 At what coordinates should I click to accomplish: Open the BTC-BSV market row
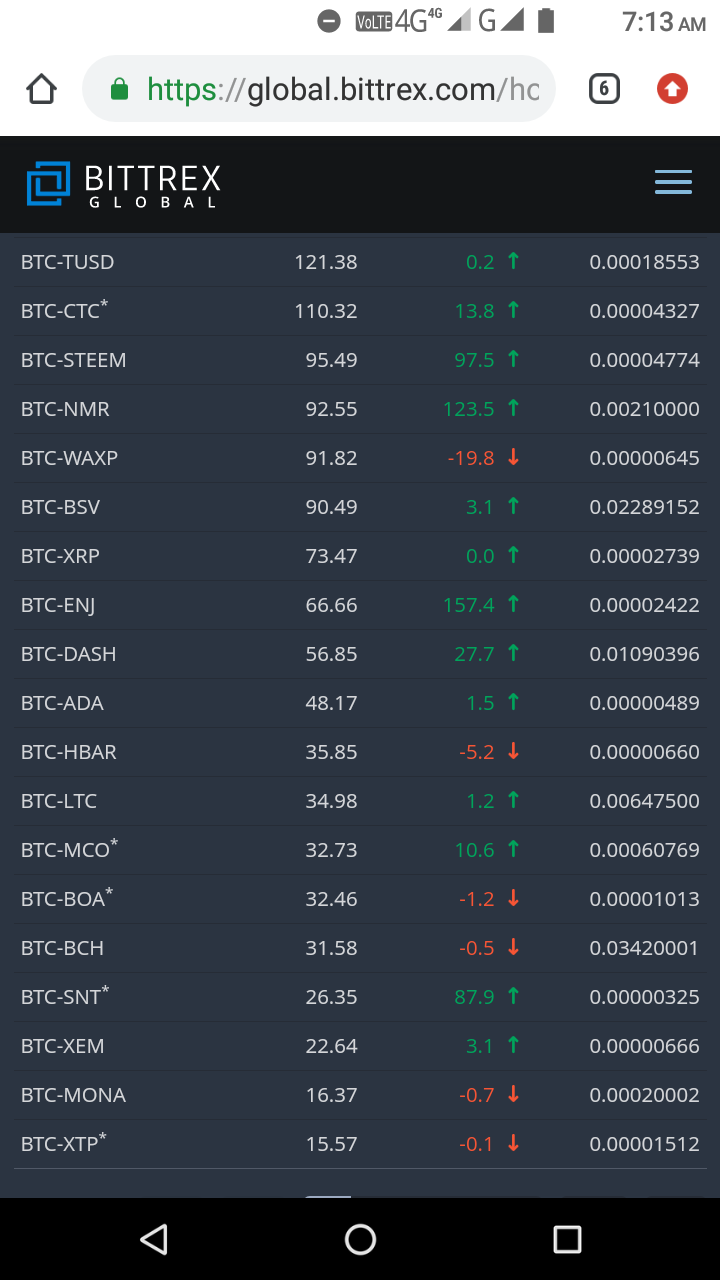pyautogui.click(x=61, y=507)
